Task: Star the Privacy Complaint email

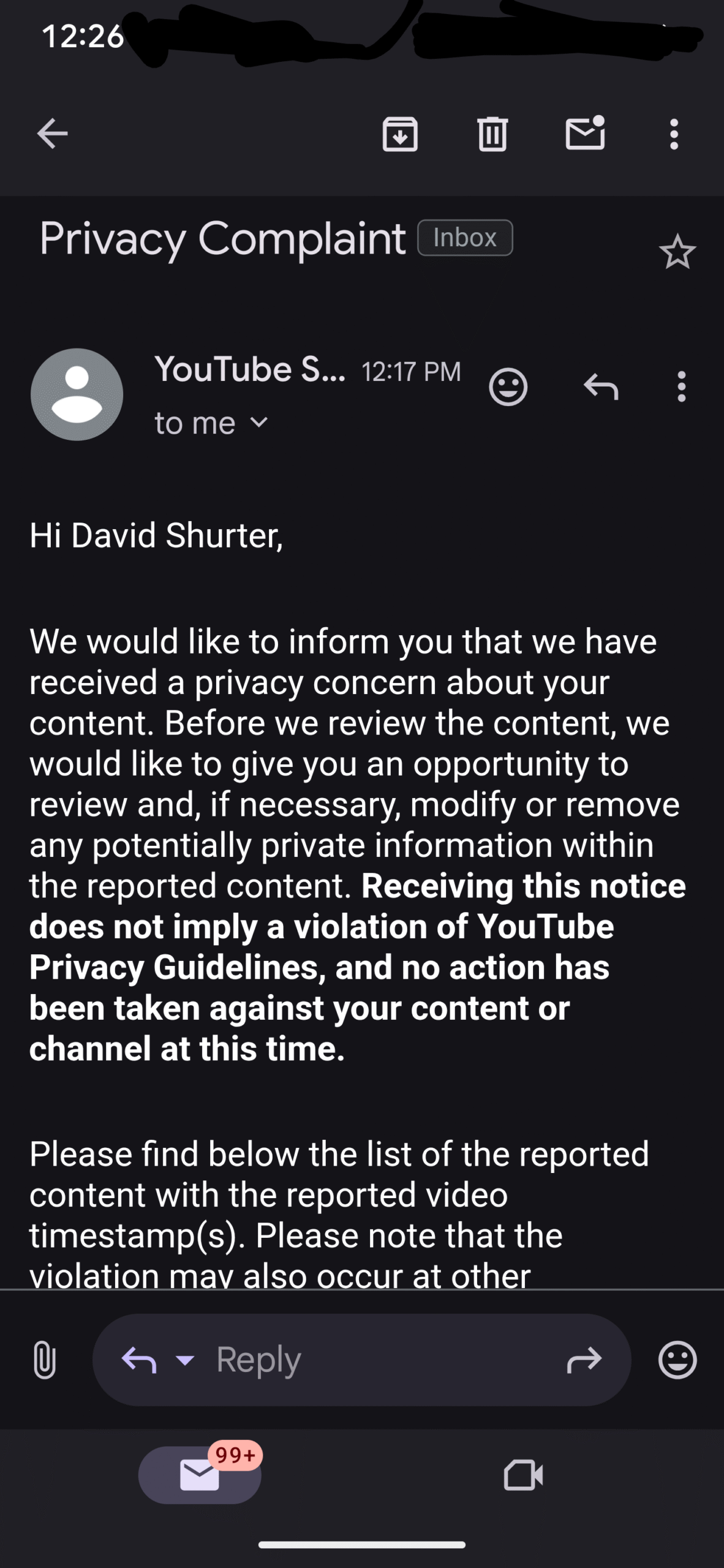Action: (x=677, y=252)
